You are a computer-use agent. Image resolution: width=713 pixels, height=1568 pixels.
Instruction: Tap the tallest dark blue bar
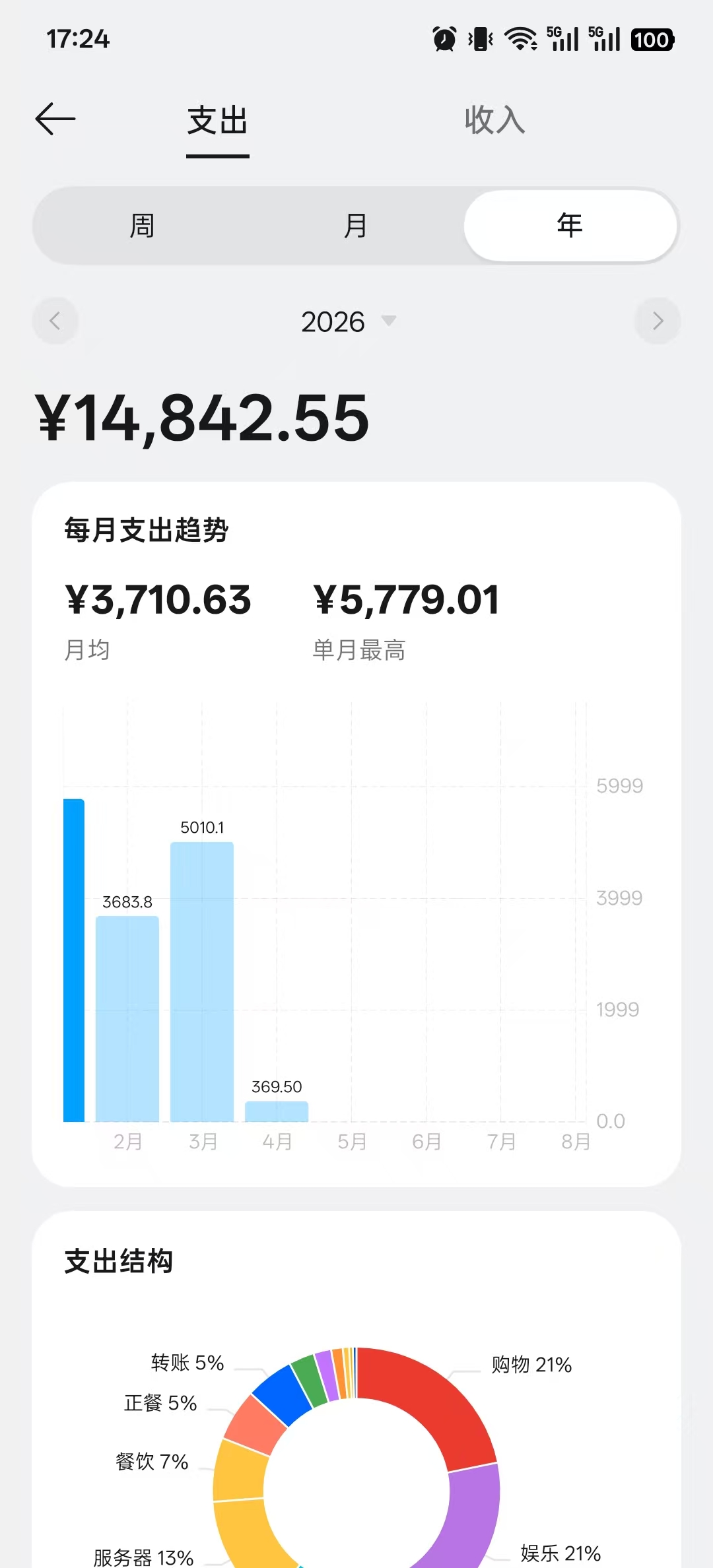tap(73, 957)
